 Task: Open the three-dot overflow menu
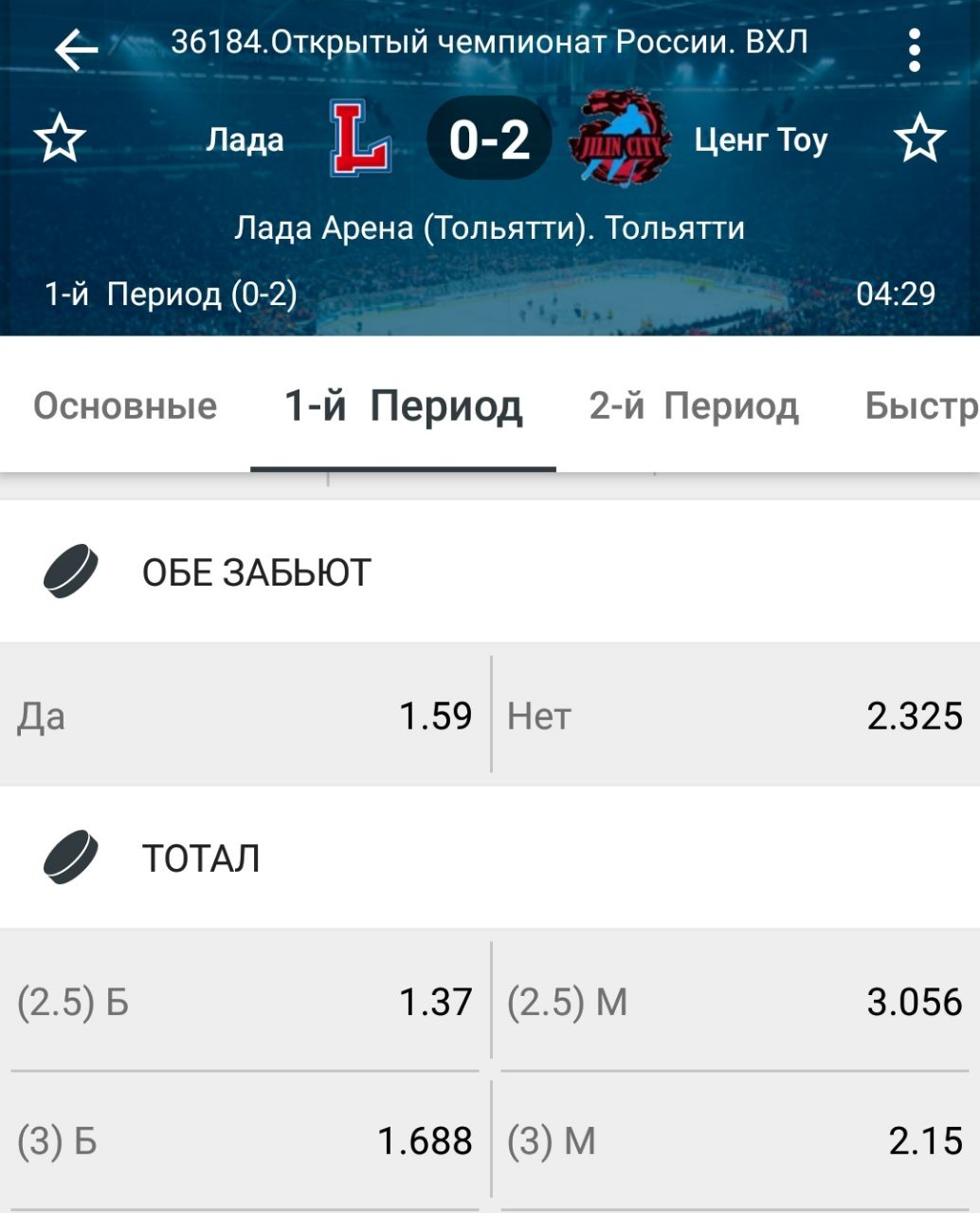[914, 49]
